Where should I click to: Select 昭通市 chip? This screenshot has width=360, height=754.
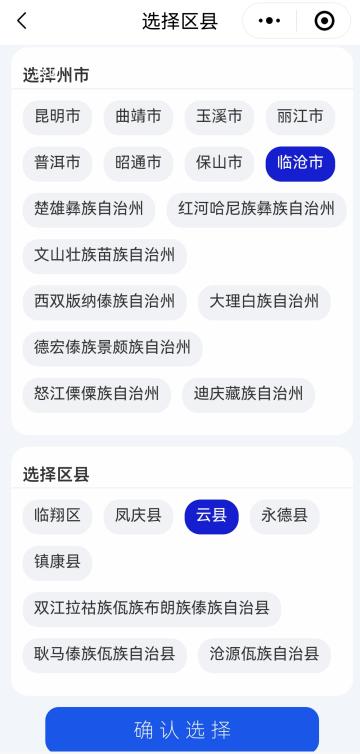pos(138,163)
